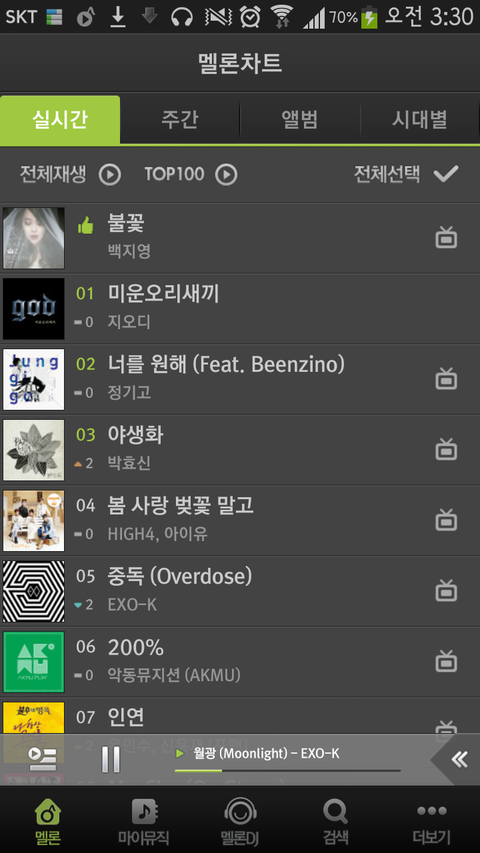This screenshot has width=480, height=853.
Task: Open the song 야생화 by 박효신
Action: click(240, 450)
